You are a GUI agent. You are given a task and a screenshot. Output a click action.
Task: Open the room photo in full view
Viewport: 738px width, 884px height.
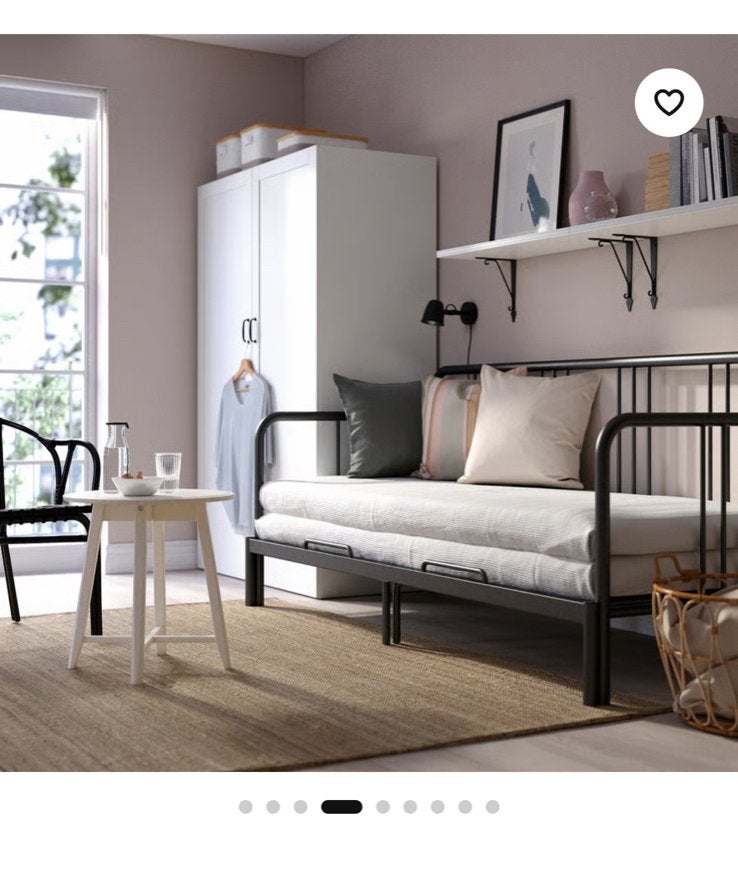click(x=369, y=403)
